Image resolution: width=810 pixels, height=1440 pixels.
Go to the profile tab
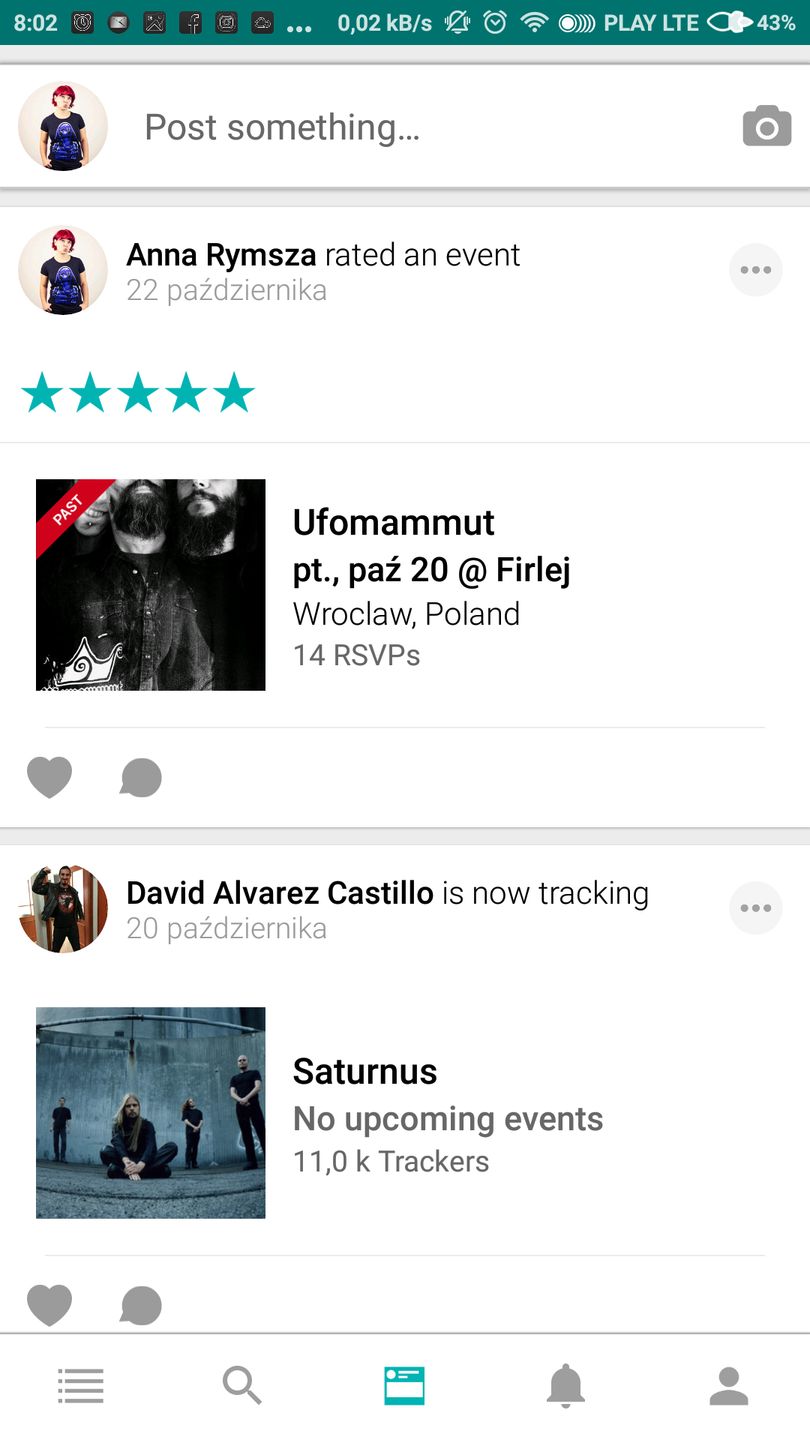(729, 1387)
